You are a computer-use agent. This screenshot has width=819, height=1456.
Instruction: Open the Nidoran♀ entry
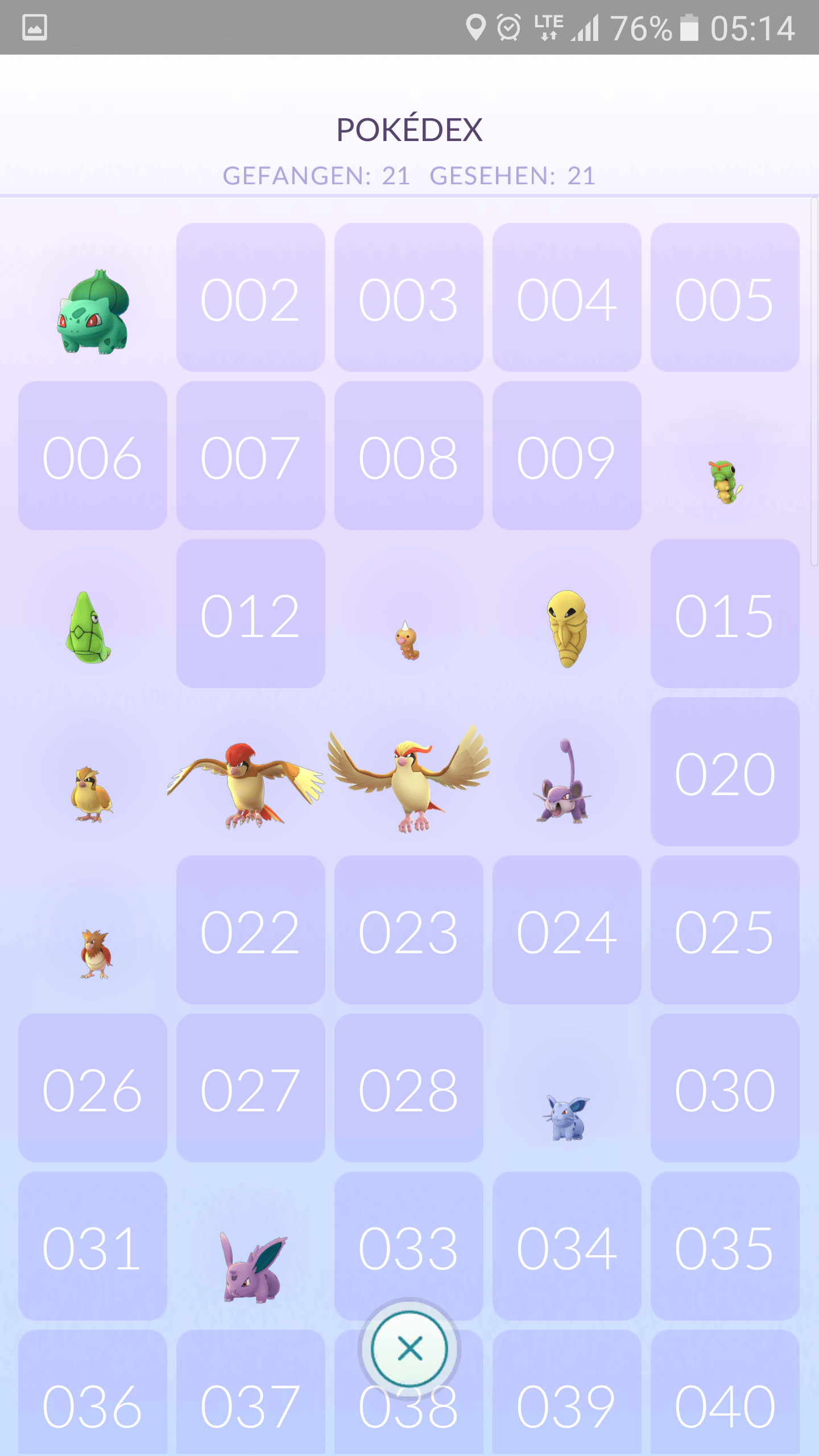click(566, 1116)
